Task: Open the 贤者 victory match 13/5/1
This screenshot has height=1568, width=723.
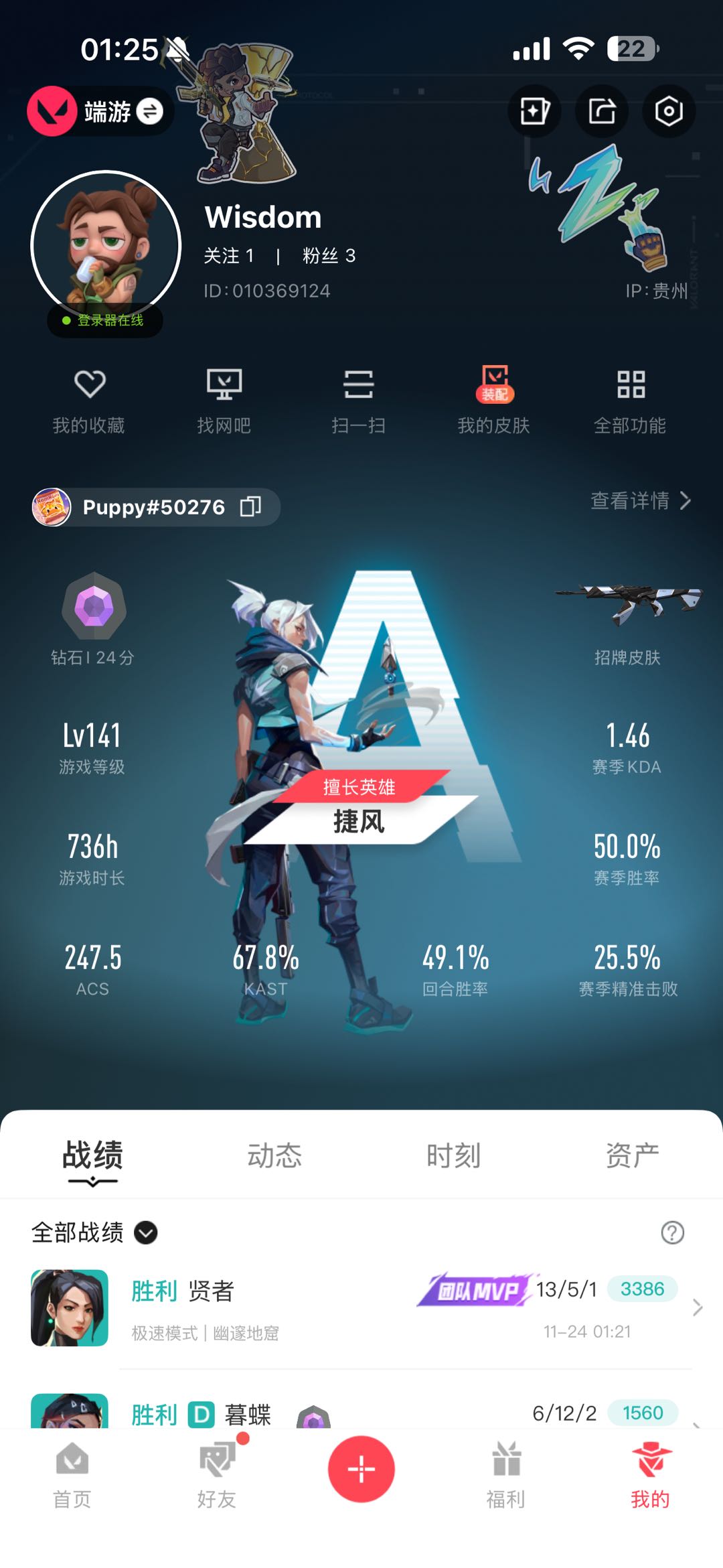Action: coord(361,1307)
